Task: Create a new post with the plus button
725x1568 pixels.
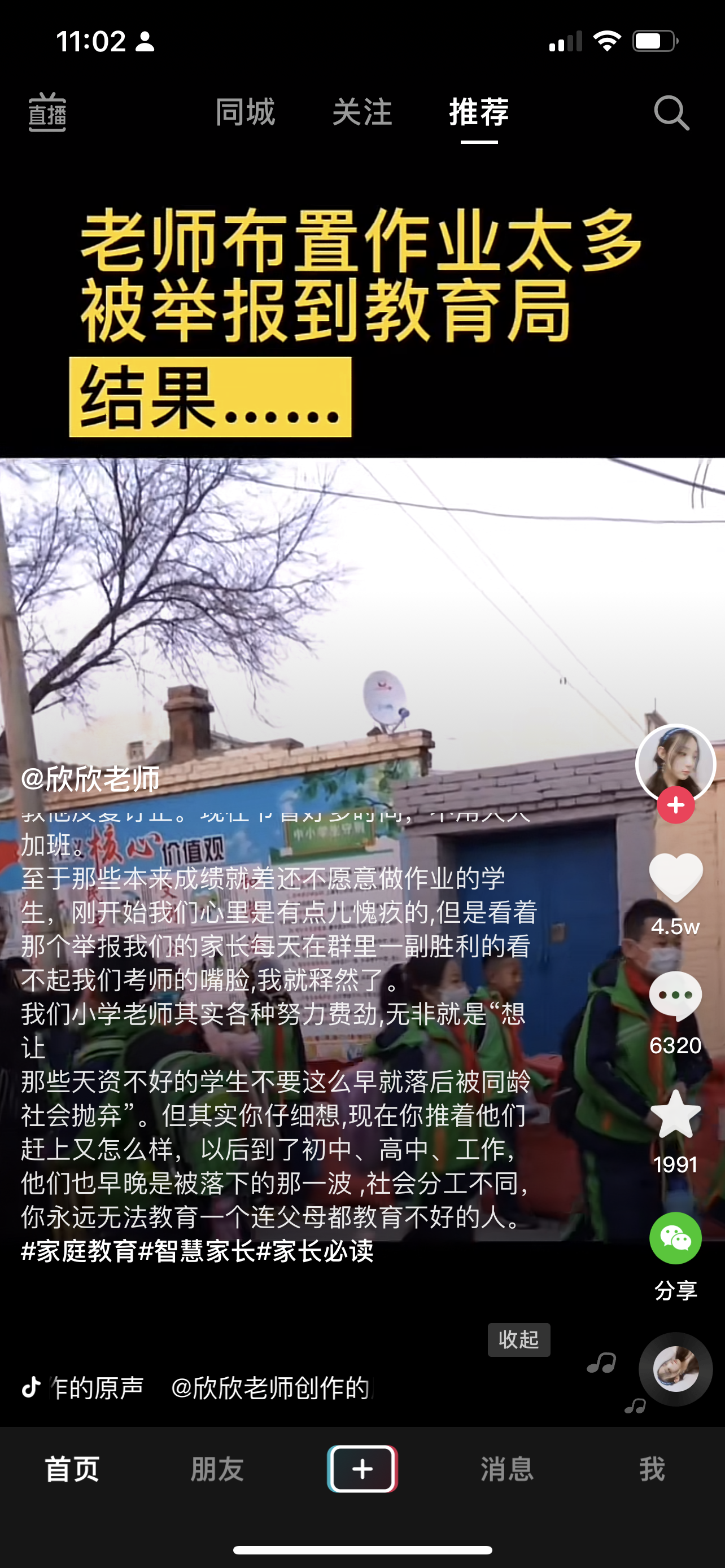Action: (362, 1469)
